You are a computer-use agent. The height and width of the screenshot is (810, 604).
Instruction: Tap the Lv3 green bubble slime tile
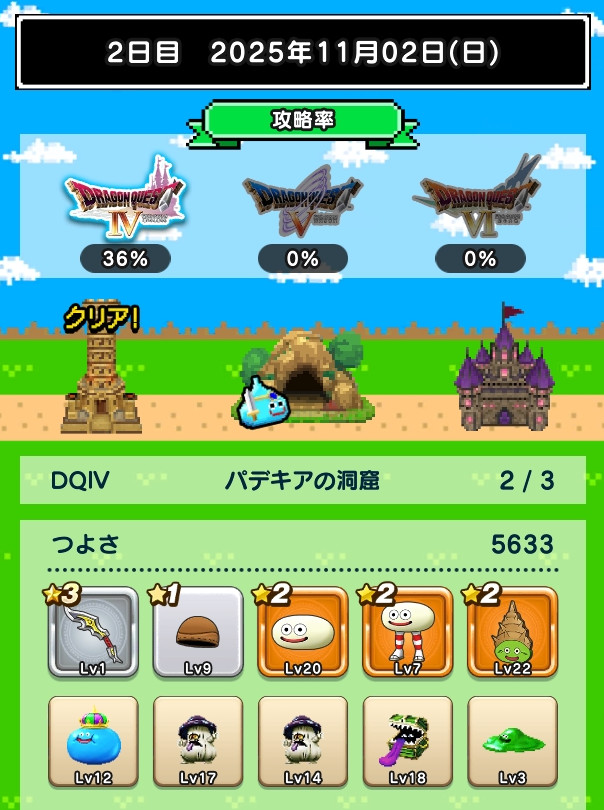(x=512, y=743)
